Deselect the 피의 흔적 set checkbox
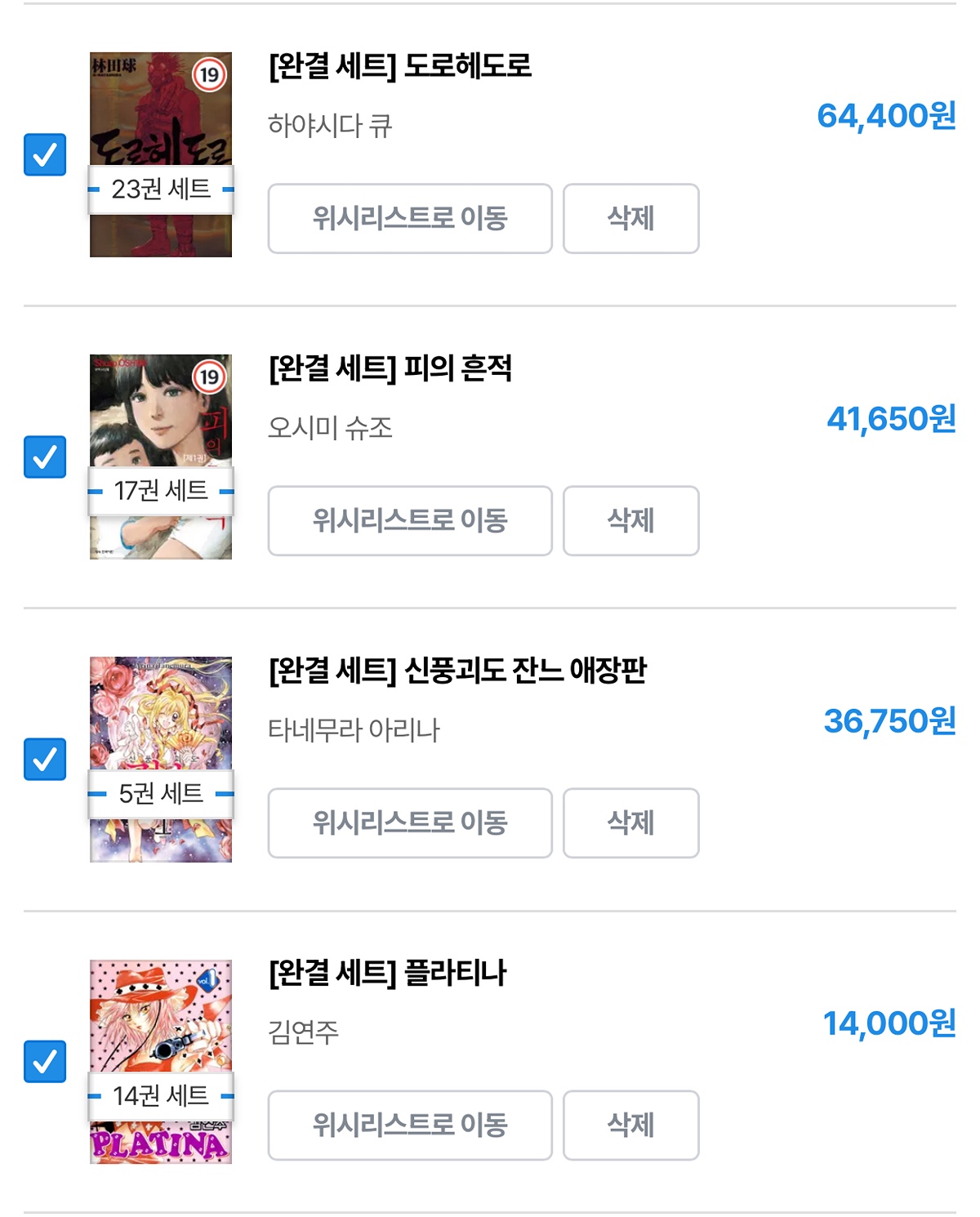Viewport: 980px width, 1217px height. (45, 457)
